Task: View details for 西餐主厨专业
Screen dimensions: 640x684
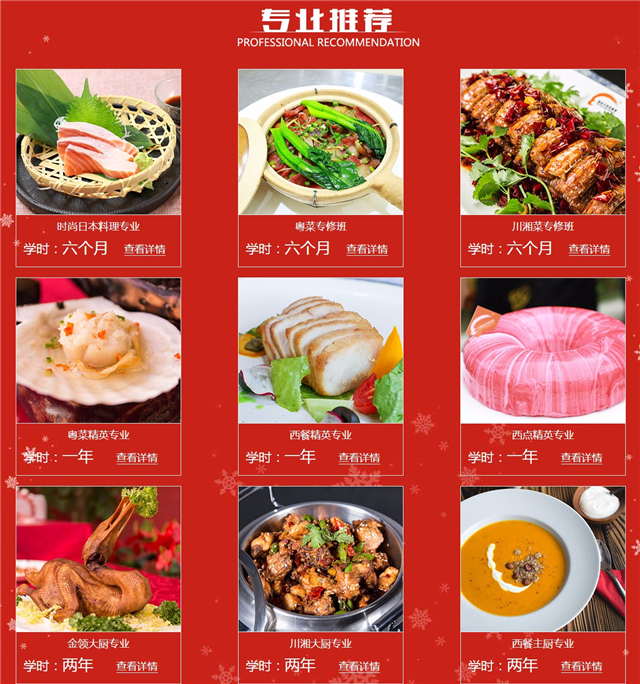Action: 581,666
